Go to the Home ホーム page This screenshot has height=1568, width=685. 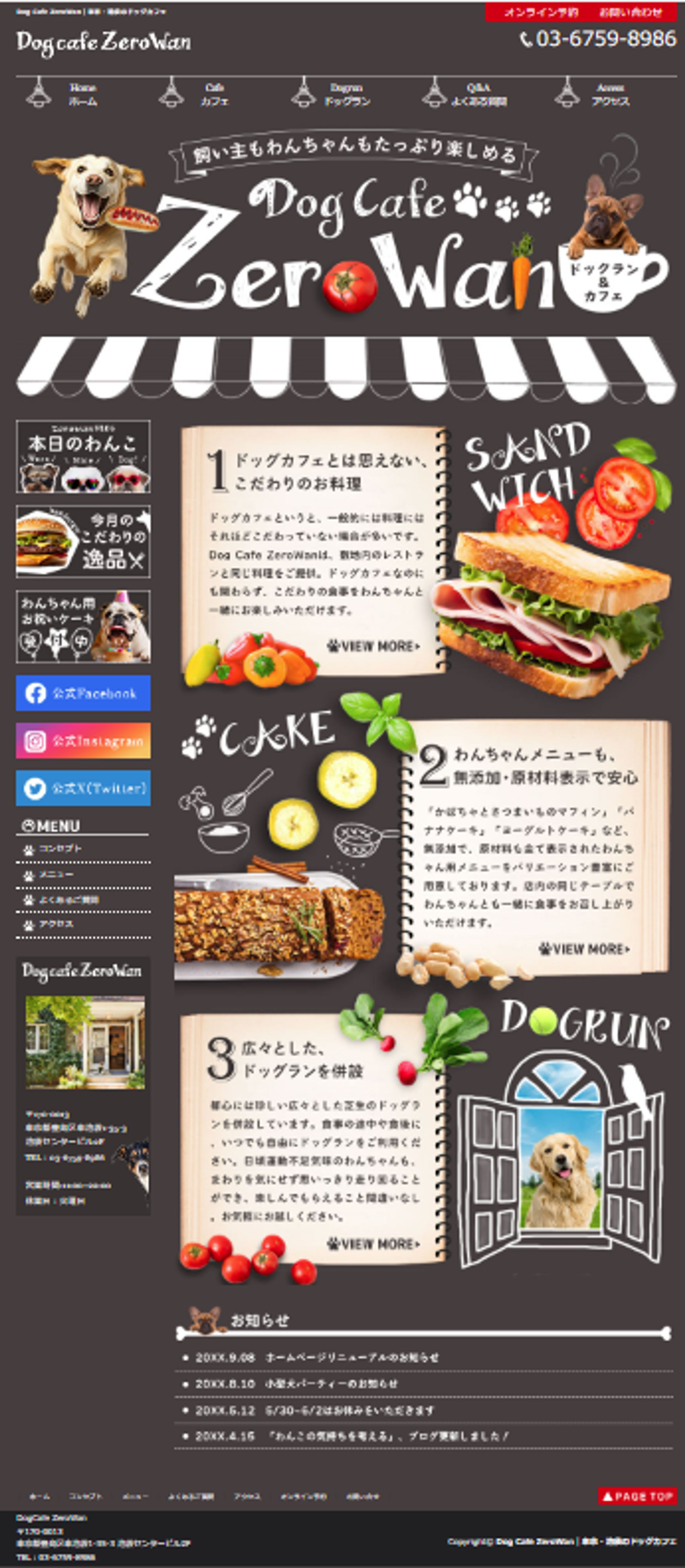[x=83, y=94]
